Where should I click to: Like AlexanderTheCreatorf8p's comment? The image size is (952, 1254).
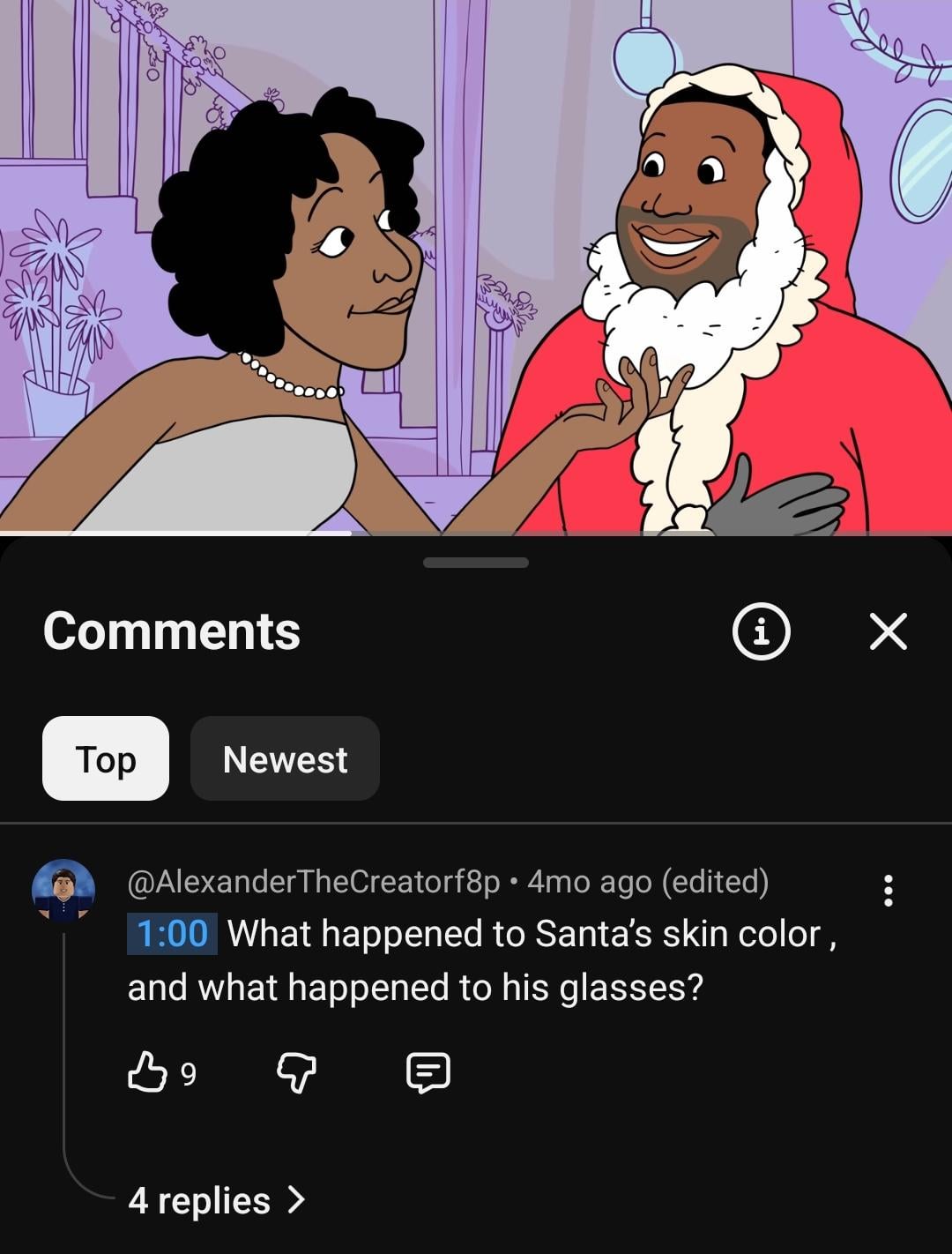(x=147, y=1072)
